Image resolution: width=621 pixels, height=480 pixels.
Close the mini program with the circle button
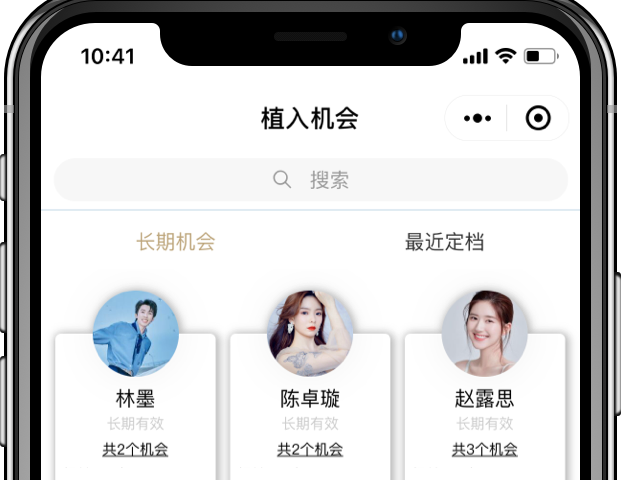[538, 119]
